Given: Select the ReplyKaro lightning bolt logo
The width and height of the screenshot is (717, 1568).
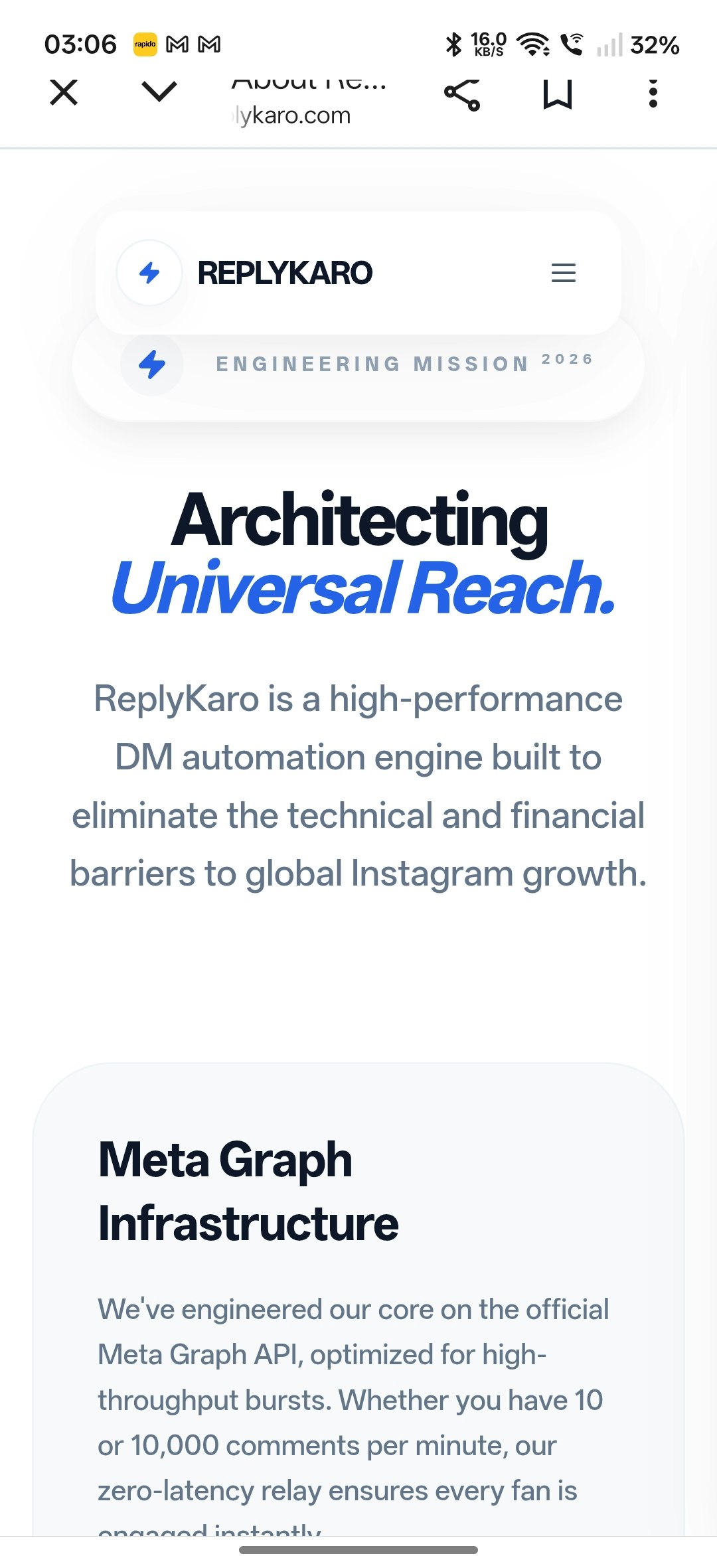Looking at the screenshot, I should (150, 273).
